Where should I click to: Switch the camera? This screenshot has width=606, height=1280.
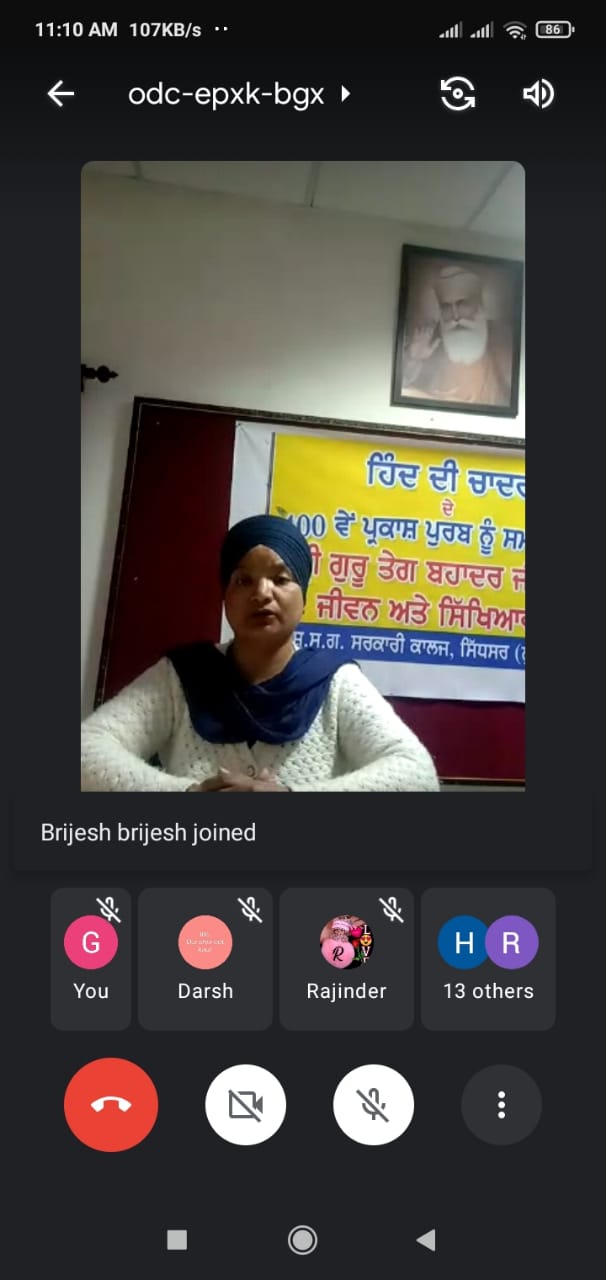coord(458,94)
